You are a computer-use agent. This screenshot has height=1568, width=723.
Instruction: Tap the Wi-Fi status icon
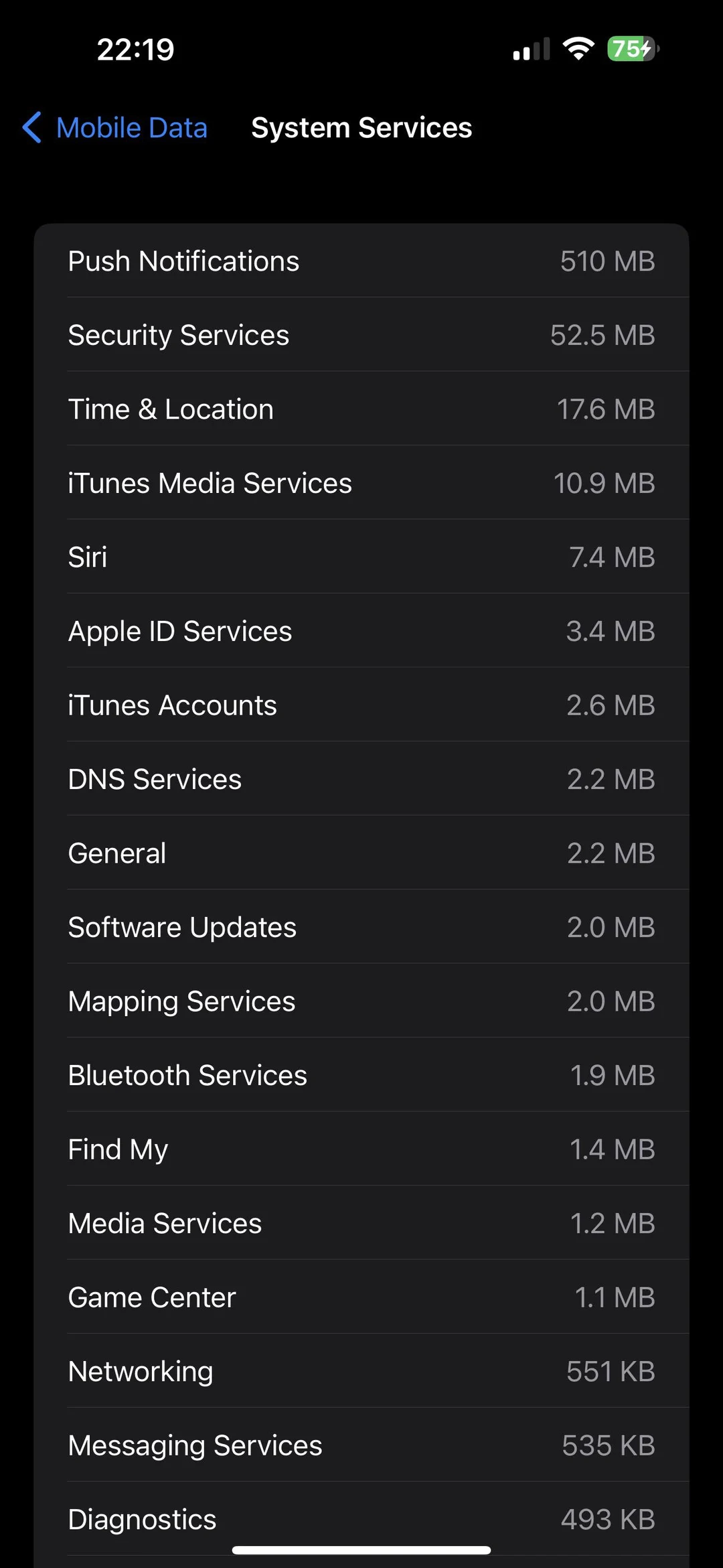[x=577, y=48]
